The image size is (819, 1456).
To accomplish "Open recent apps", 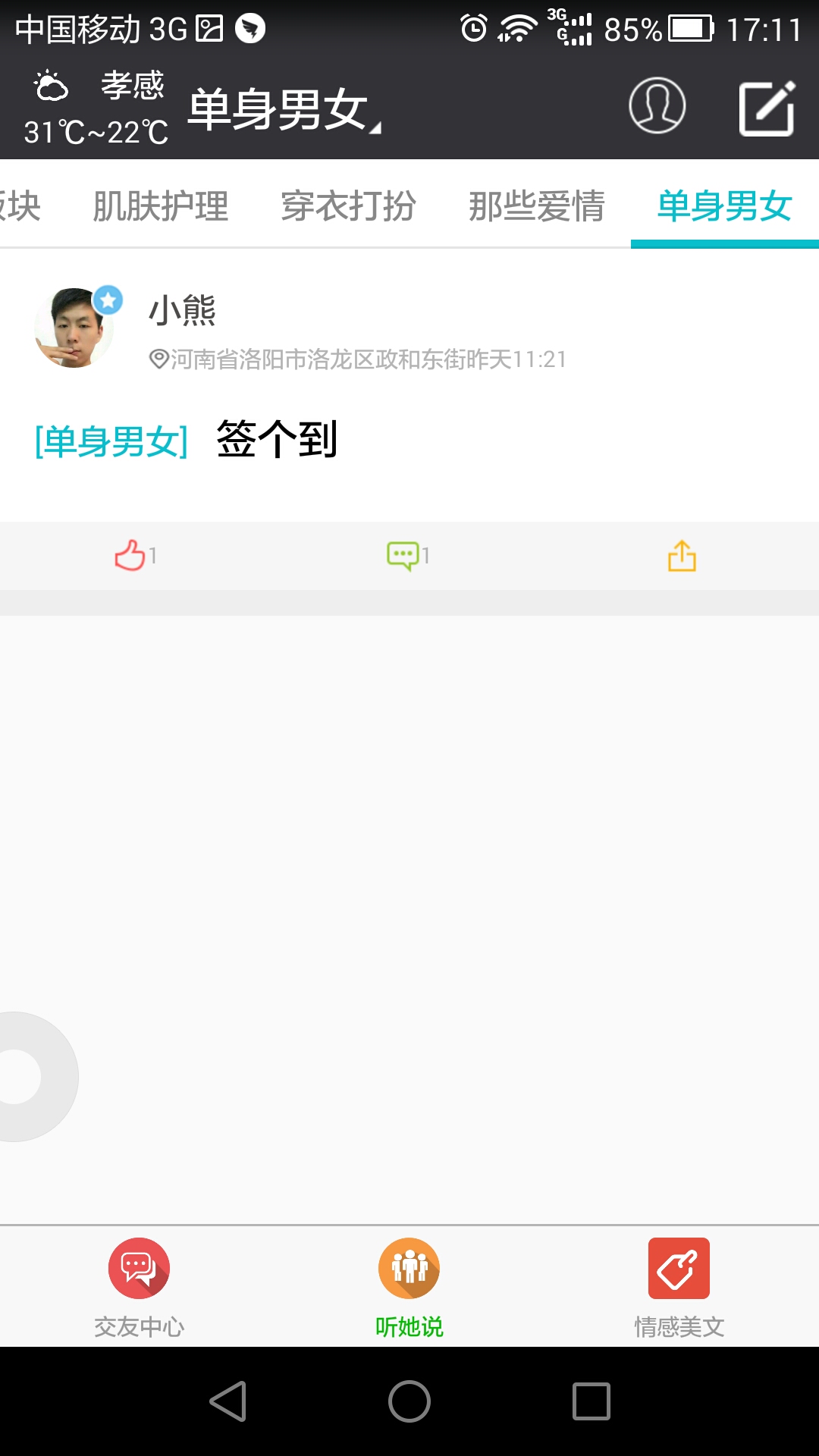I will coord(591,1401).
